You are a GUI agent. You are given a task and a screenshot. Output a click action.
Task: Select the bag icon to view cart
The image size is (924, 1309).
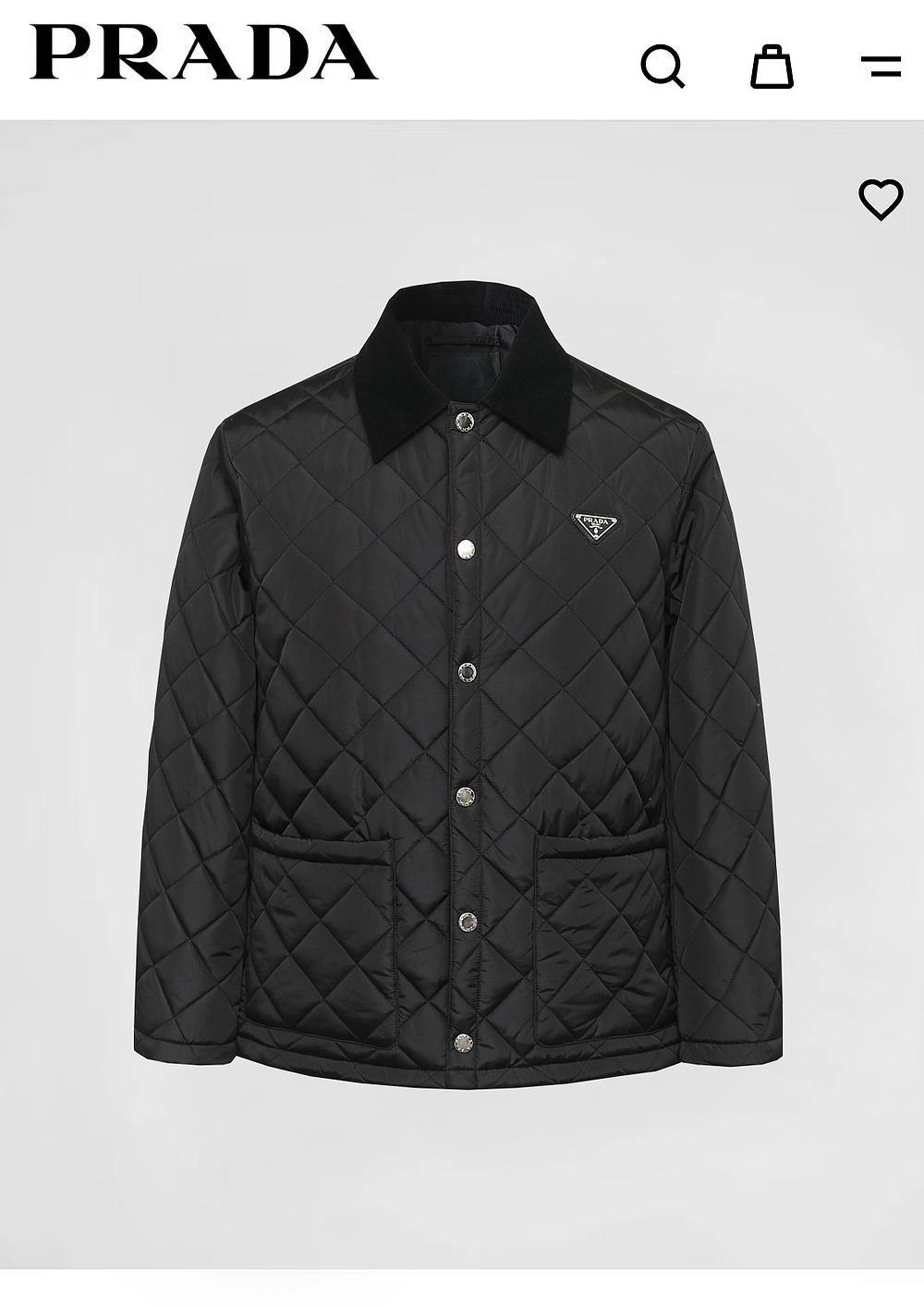click(x=772, y=67)
